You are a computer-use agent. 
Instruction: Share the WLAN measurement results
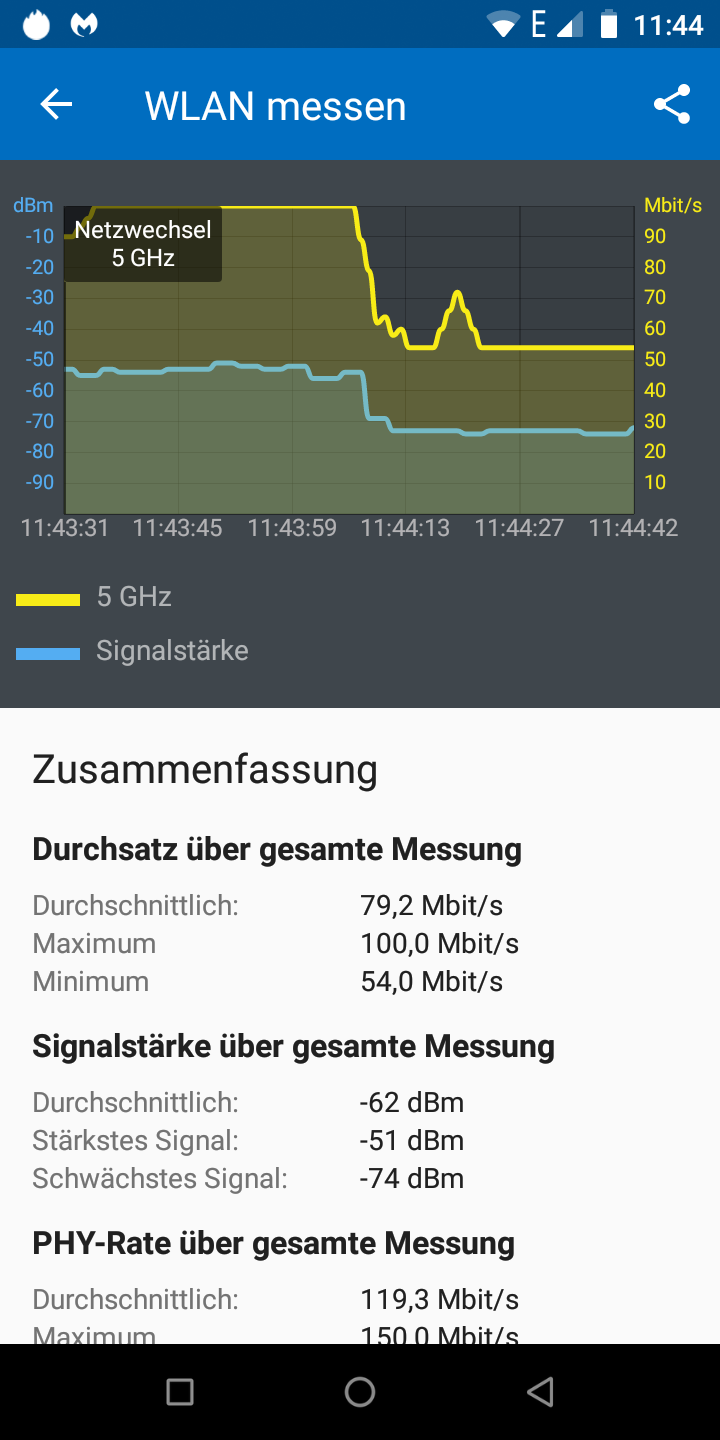(x=672, y=104)
